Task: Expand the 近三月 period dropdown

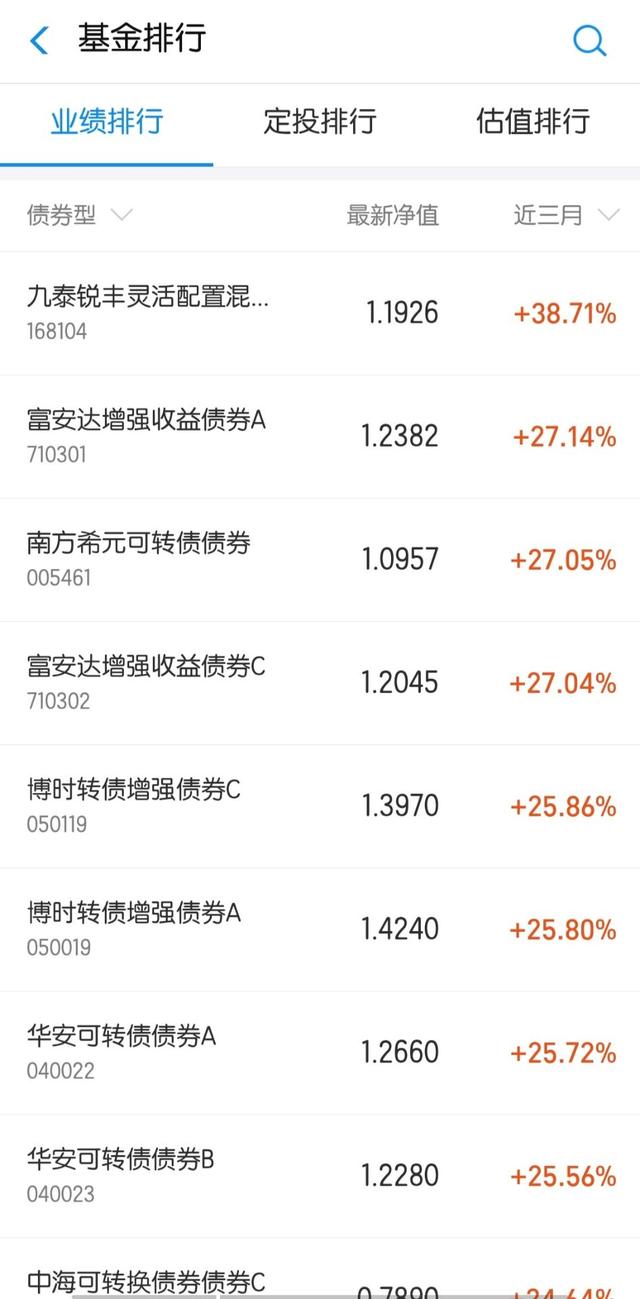Action: tap(566, 215)
